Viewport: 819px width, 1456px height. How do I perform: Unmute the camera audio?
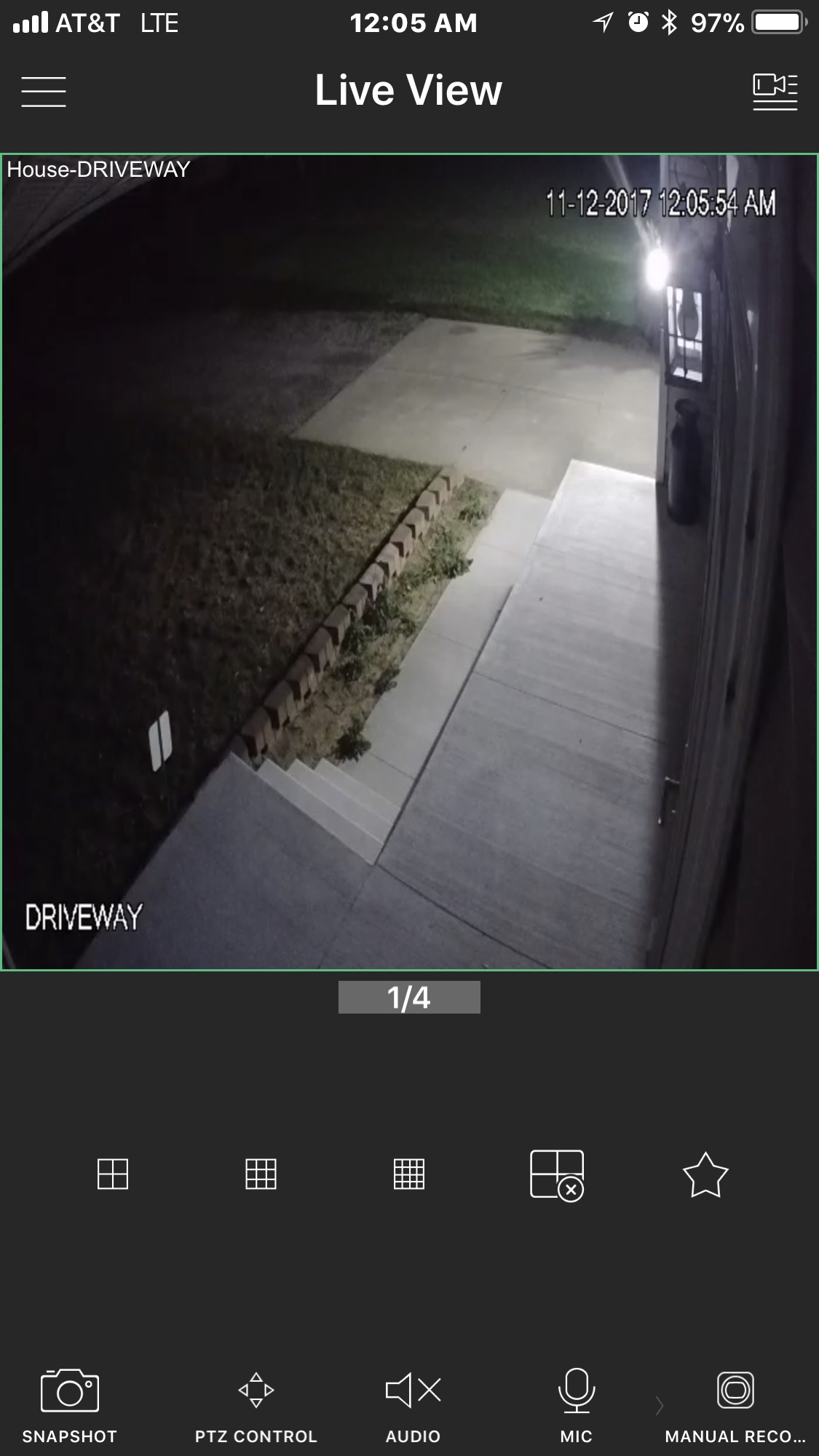[413, 1404]
